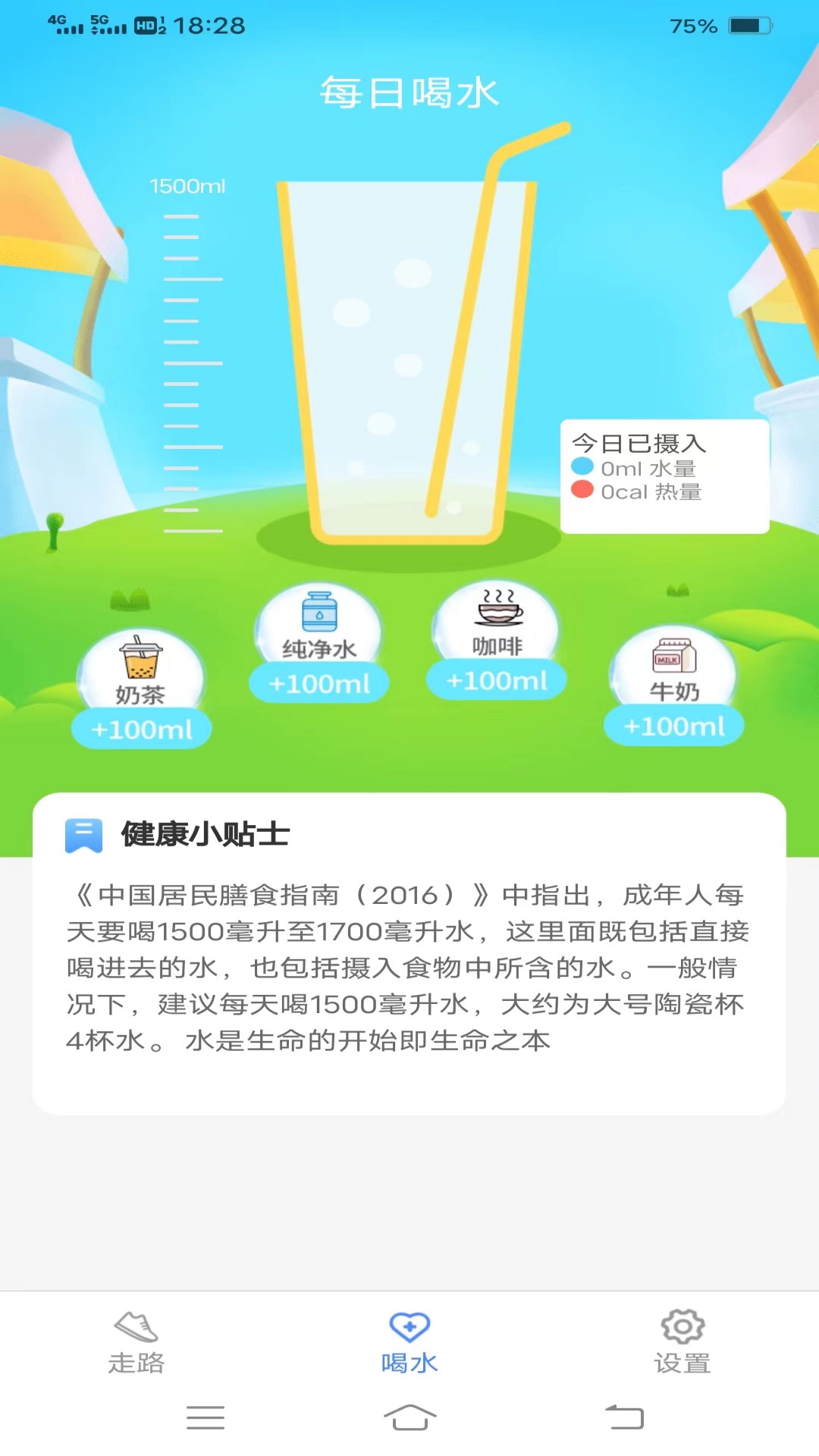Select the 喝水 drink water tab
Image resolution: width=819 pixels, height=1456 pixels.
pos(409,1342)
